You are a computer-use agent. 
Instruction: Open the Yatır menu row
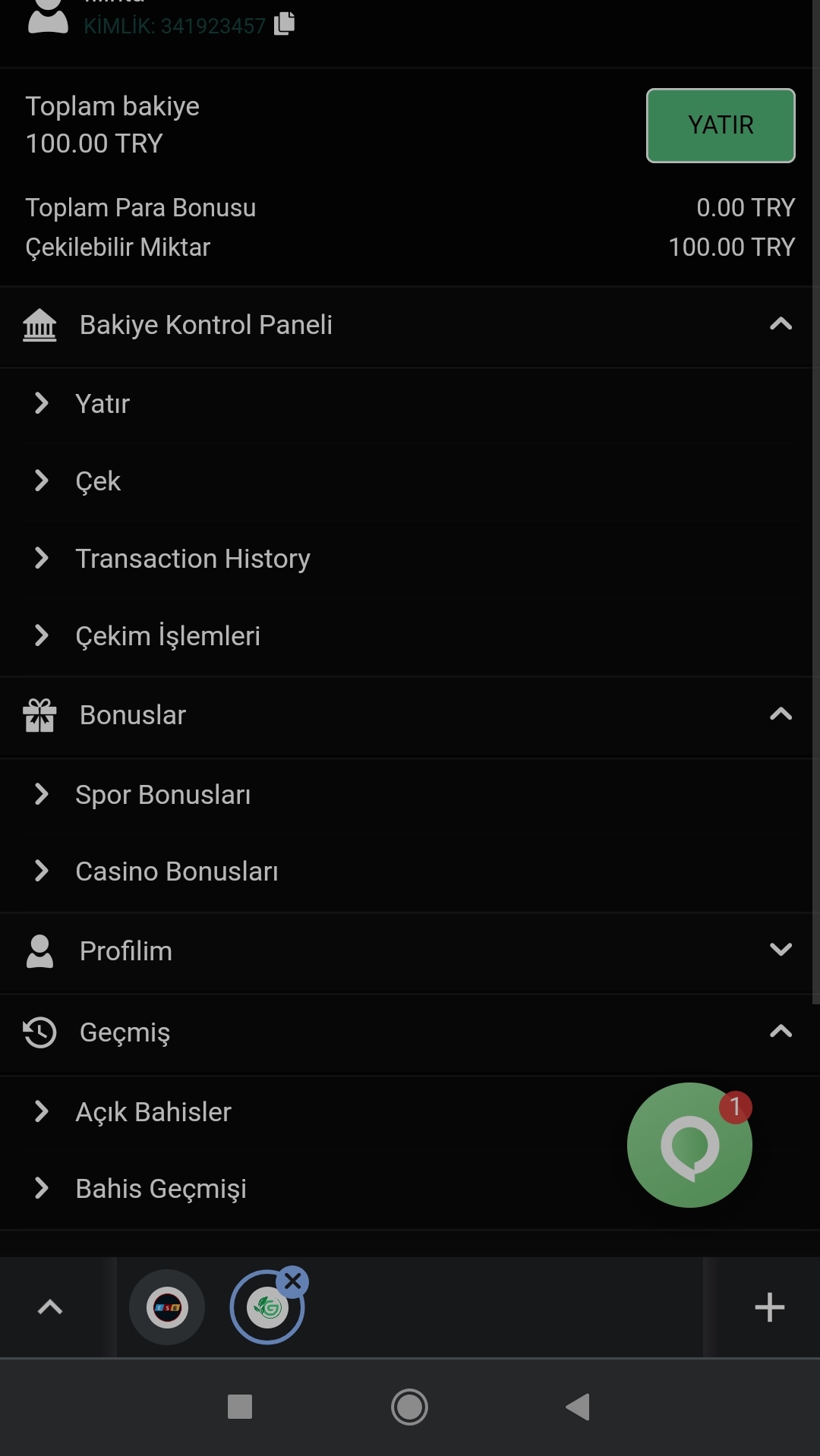(410, 404)
